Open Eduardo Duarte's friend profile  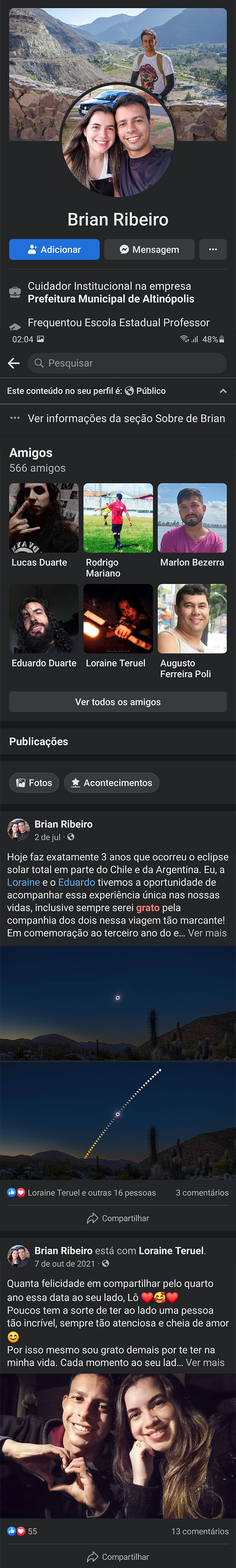click(x=44, y=619)
